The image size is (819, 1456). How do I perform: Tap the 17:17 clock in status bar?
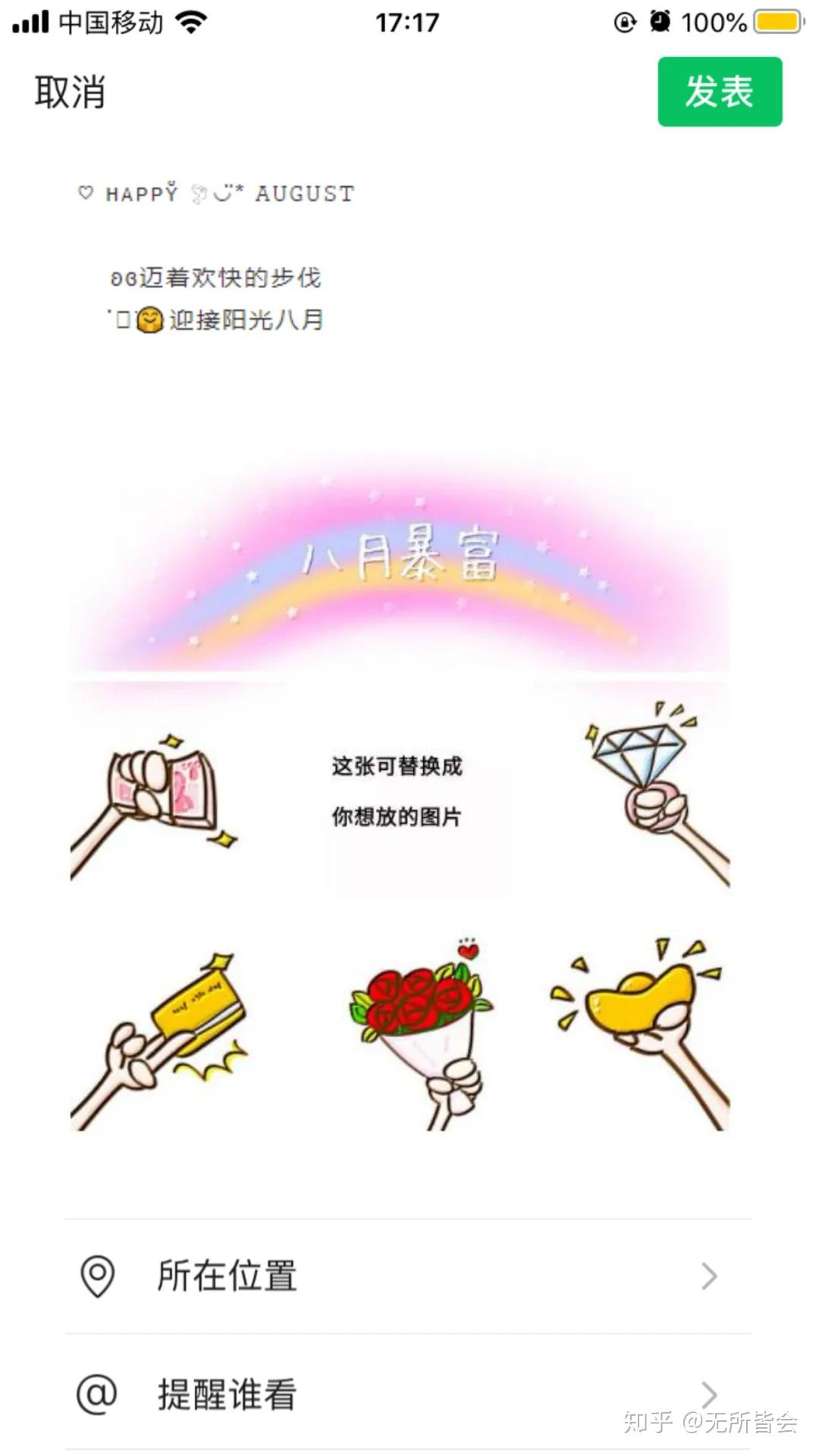click(x=408, y=21)
